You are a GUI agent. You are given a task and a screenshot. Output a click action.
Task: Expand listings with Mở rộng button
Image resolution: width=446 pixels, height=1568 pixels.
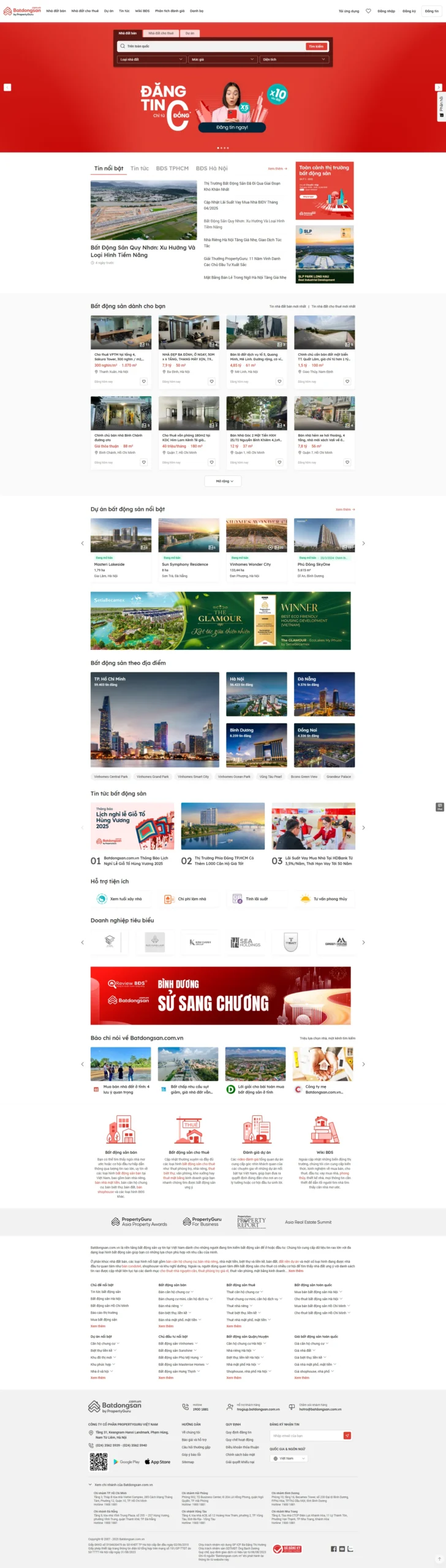(223, 481)
